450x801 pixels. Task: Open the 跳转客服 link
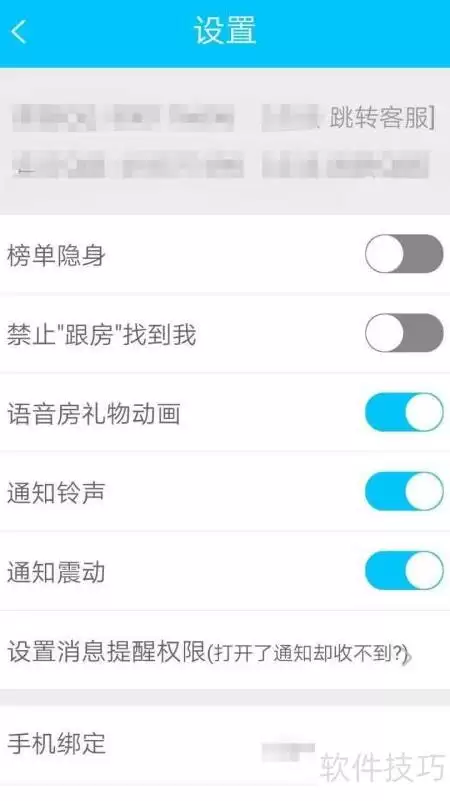[x=382, y=118]
